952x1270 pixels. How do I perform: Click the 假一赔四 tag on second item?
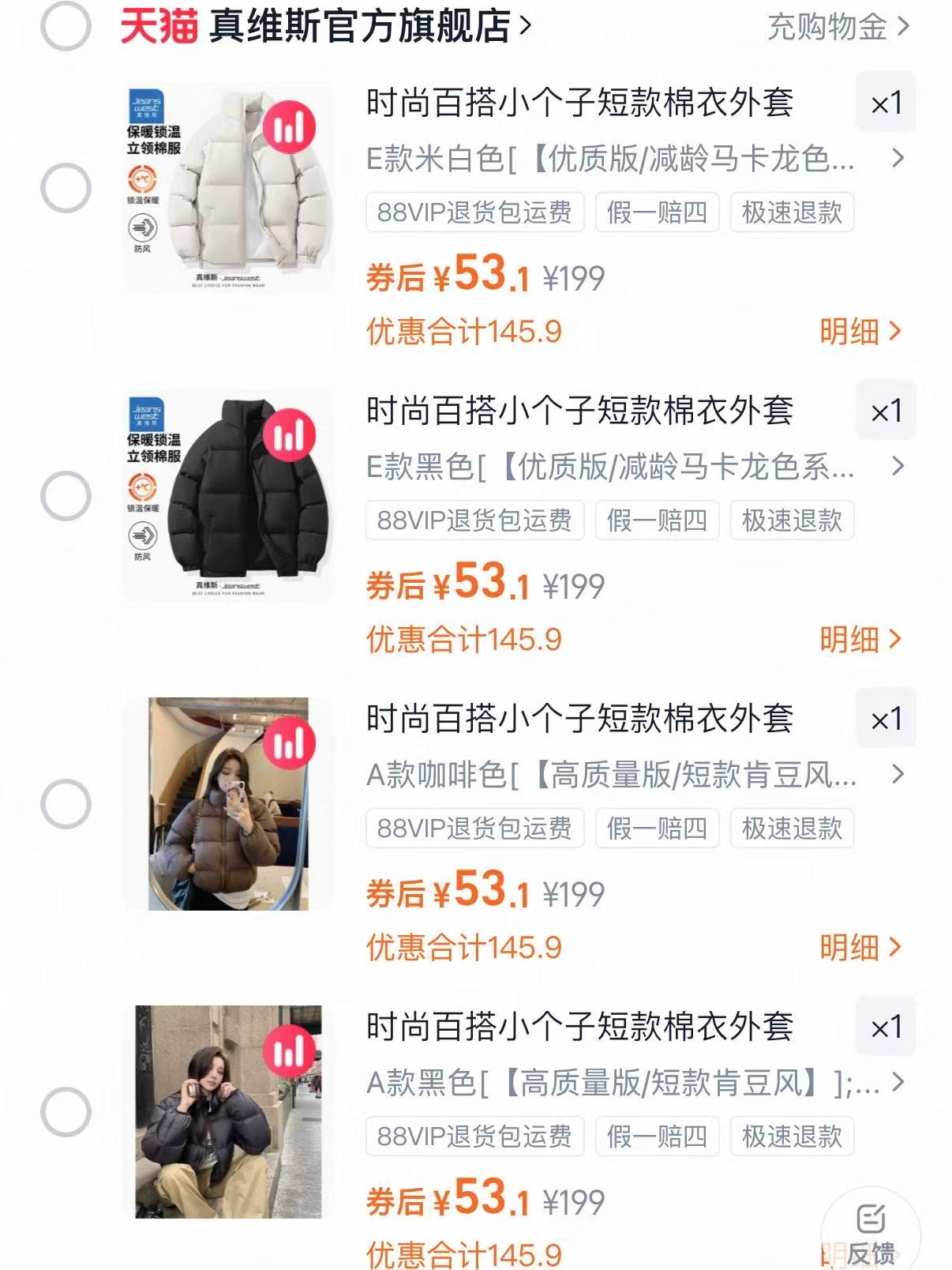658,521
